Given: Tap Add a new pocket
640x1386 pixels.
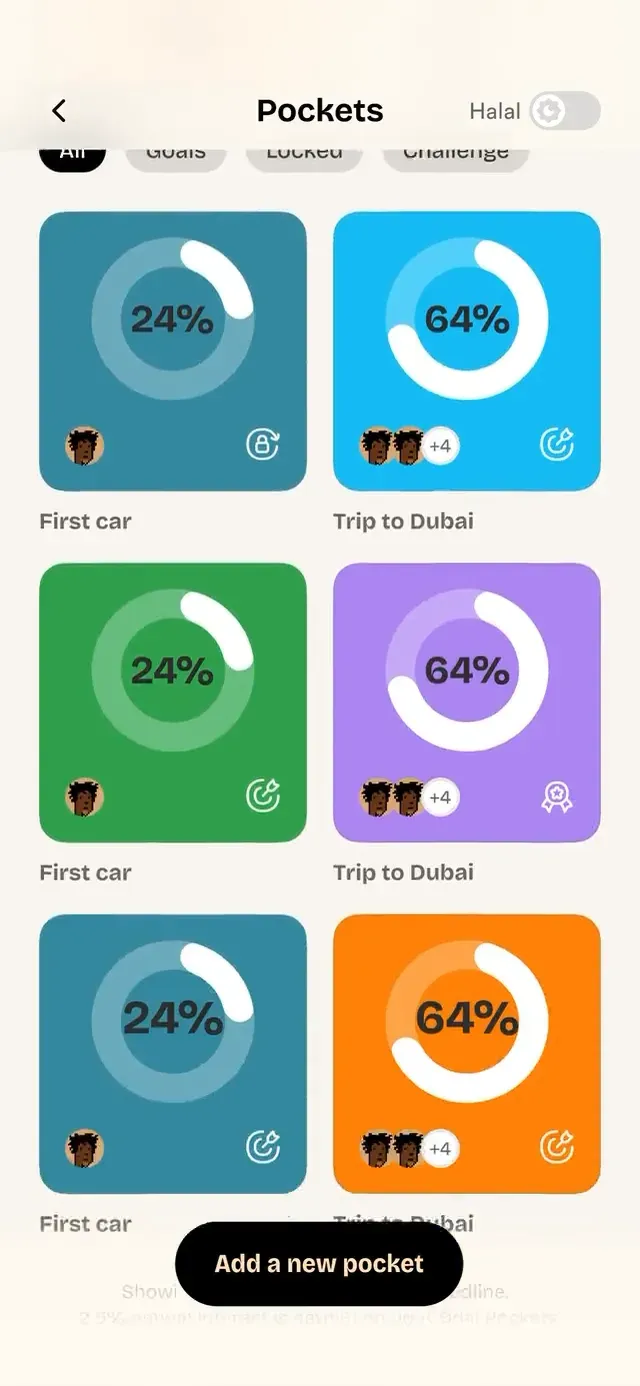Looking at the screenshot, I should [319, 1264].
